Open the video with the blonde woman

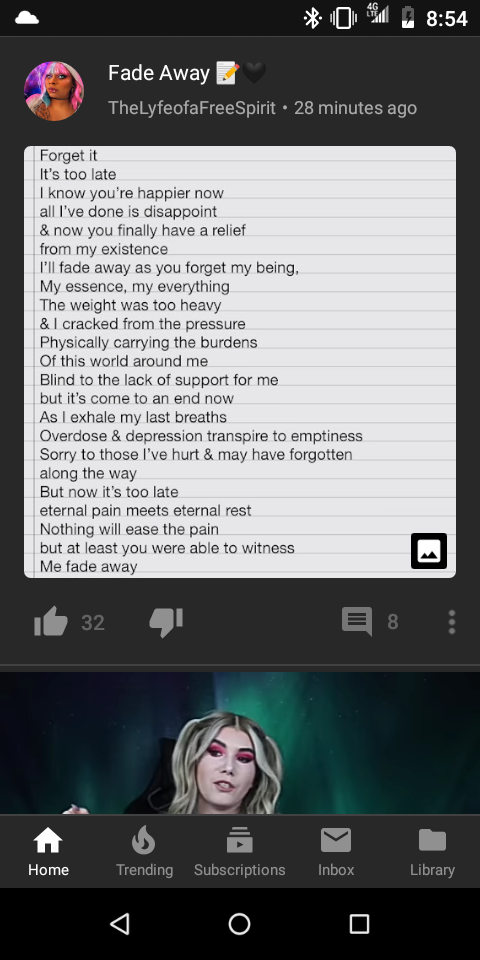240,743
